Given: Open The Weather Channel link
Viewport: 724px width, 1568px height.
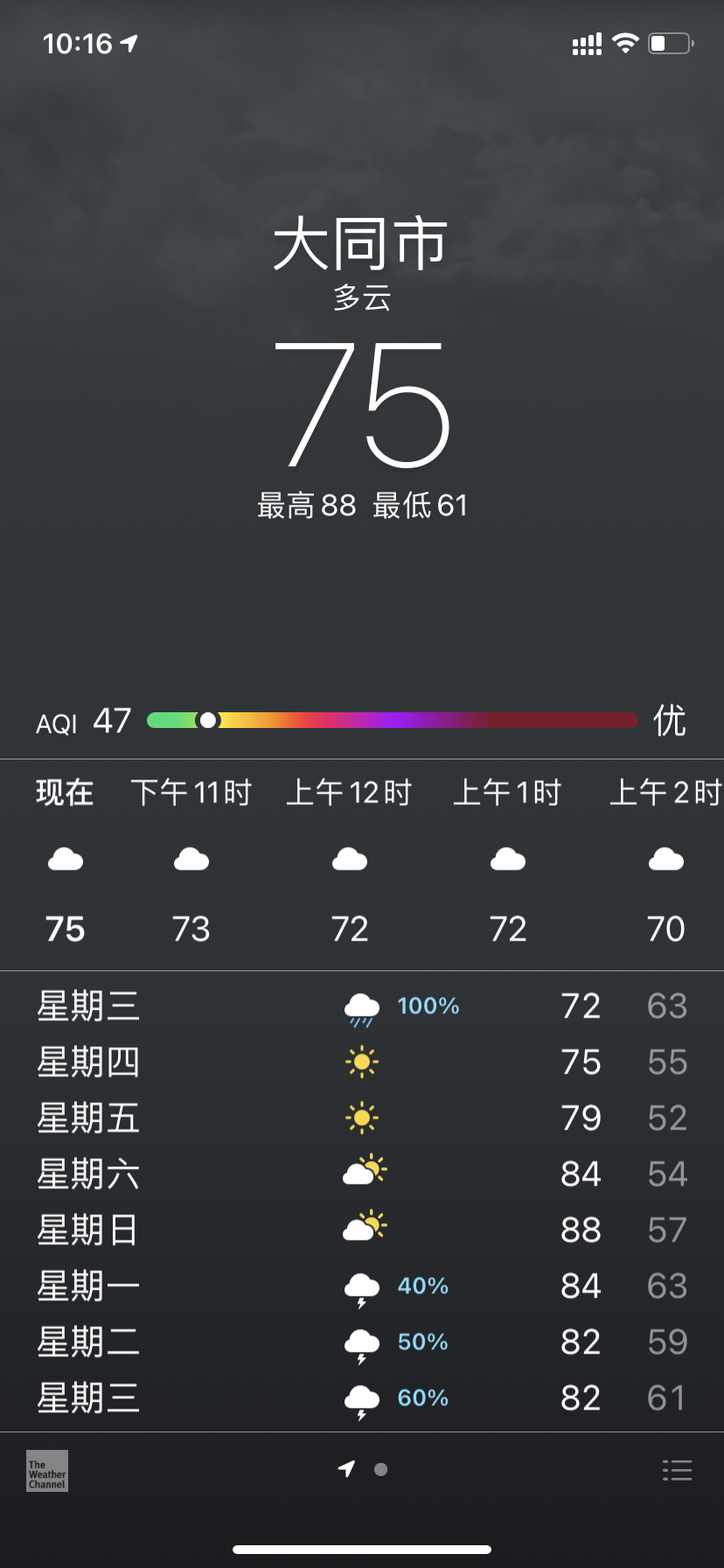Looking at the screenshot, I should click(x=47, y=1470).
